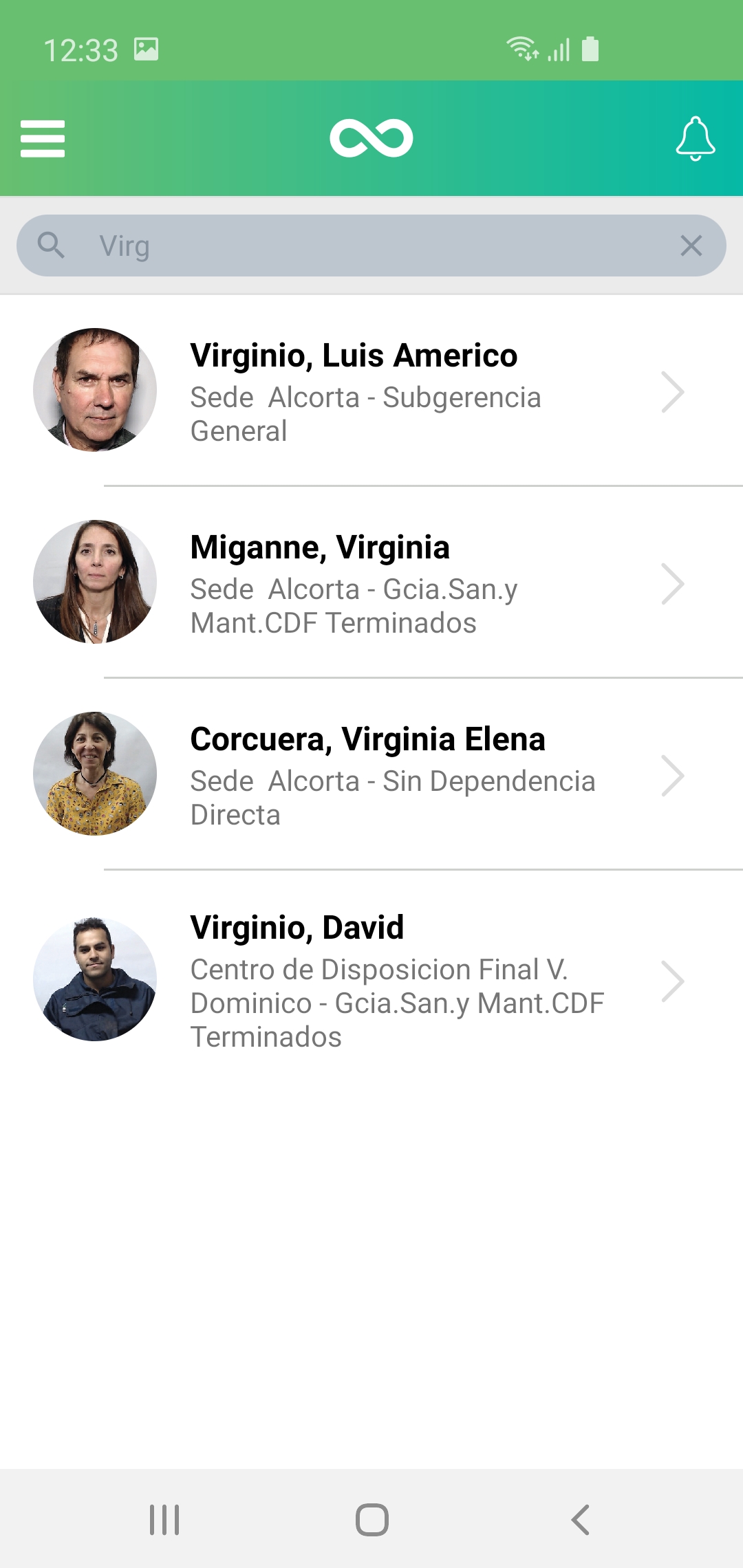Clear the search text with the X
Screen dimensions: 743x1568
pyautogui.click(x=691, y=246)
